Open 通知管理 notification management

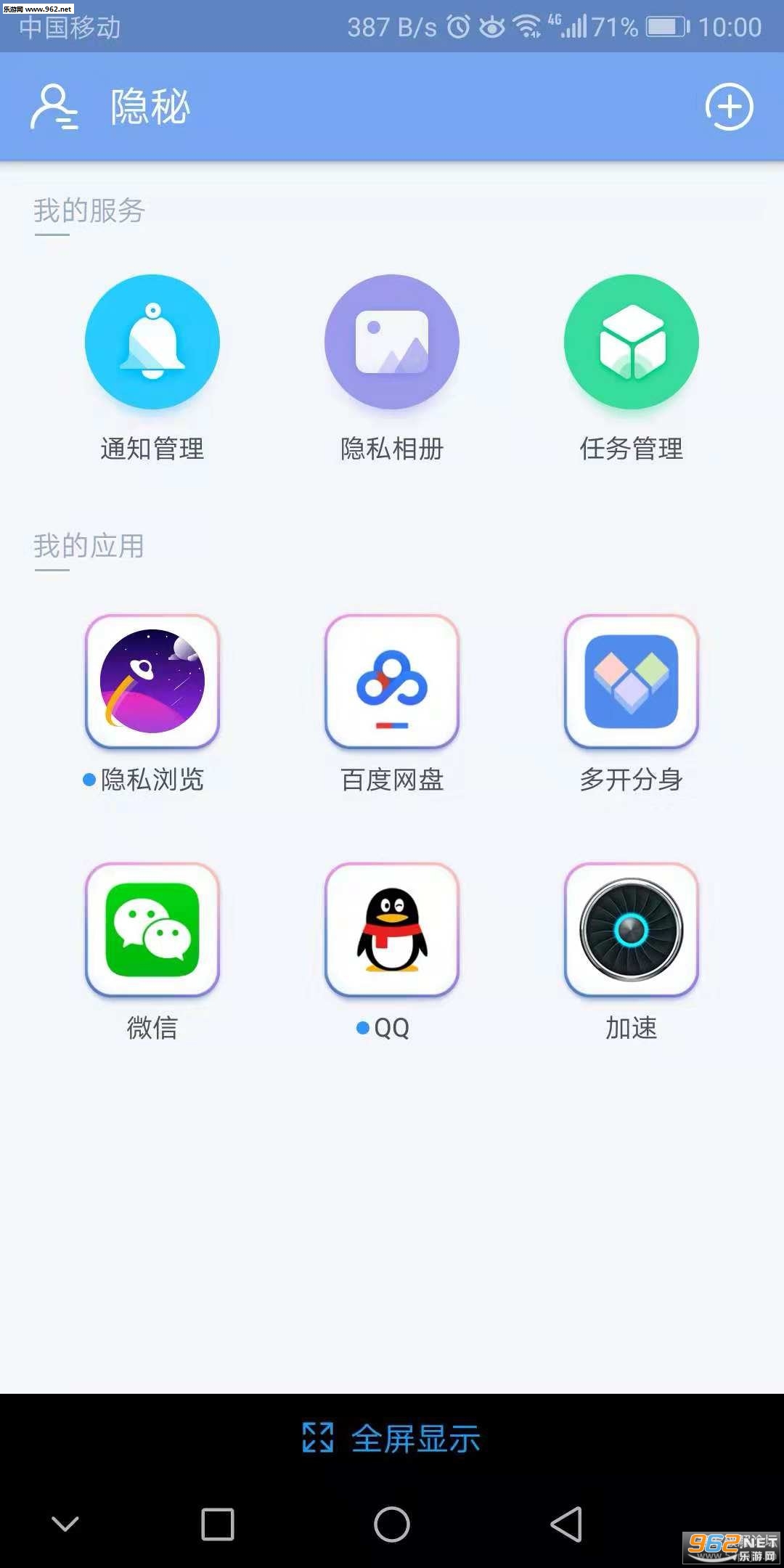click(x=152, y=342)
